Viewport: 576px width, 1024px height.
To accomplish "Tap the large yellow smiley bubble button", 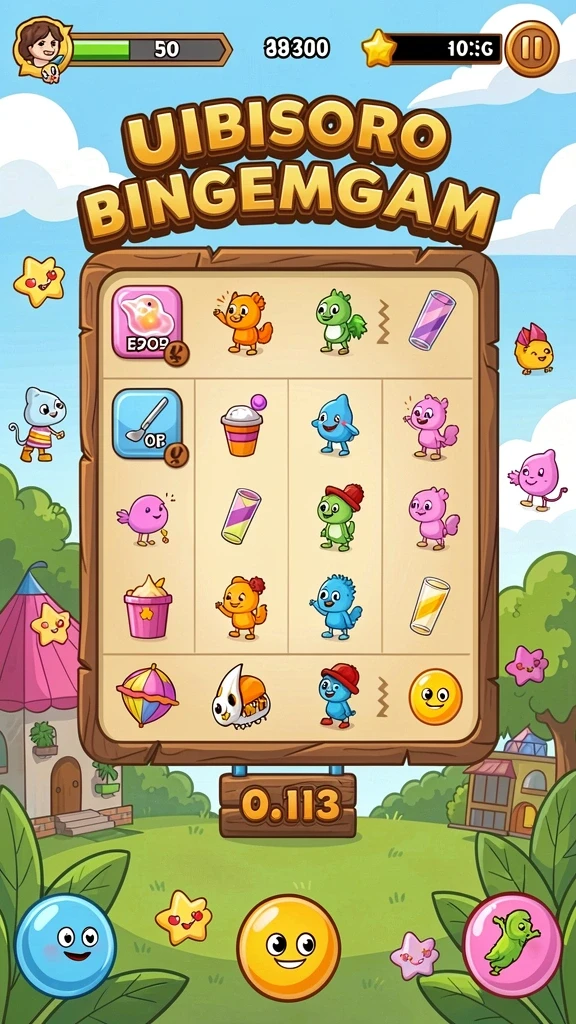I will tap(289, 948).
